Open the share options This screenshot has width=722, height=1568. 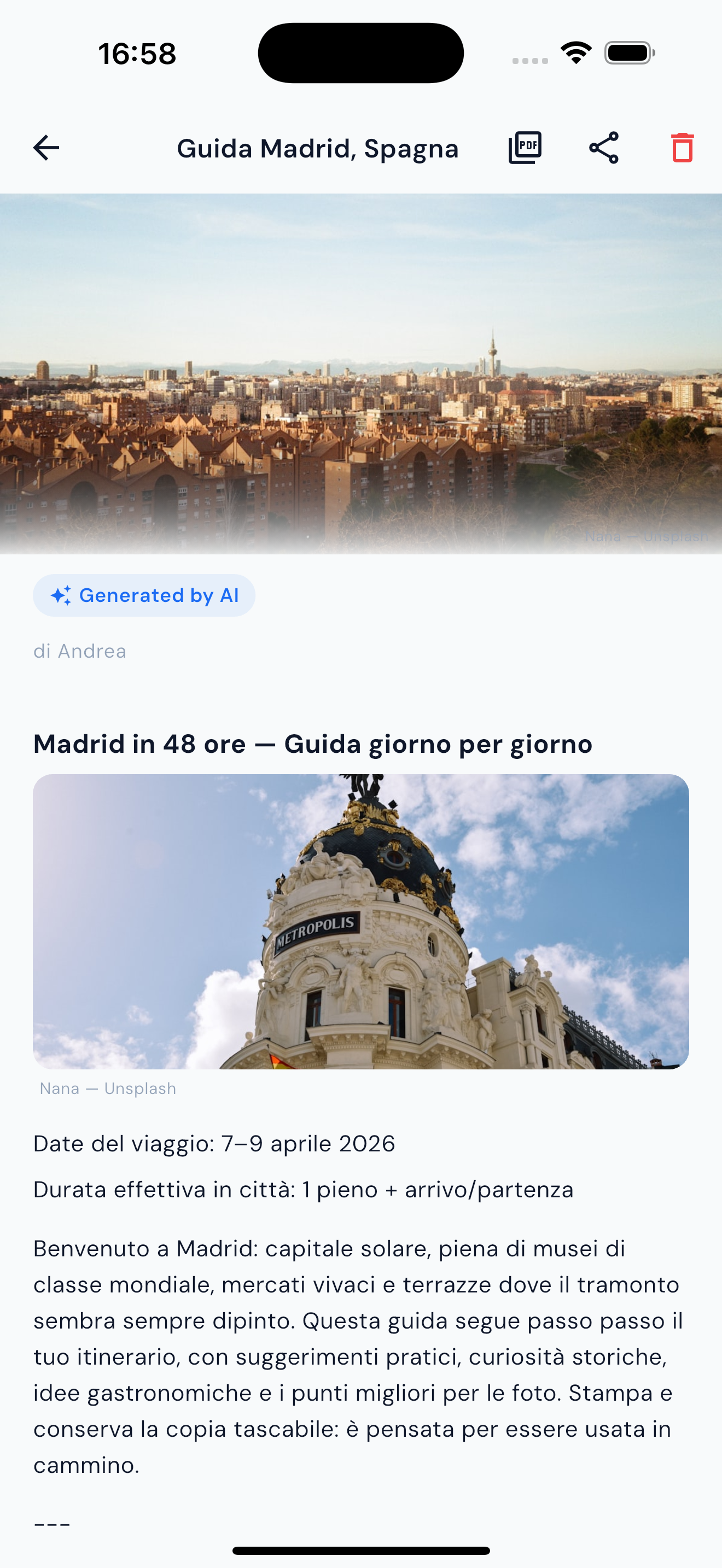pyautogui.click(x=603, y=147)
